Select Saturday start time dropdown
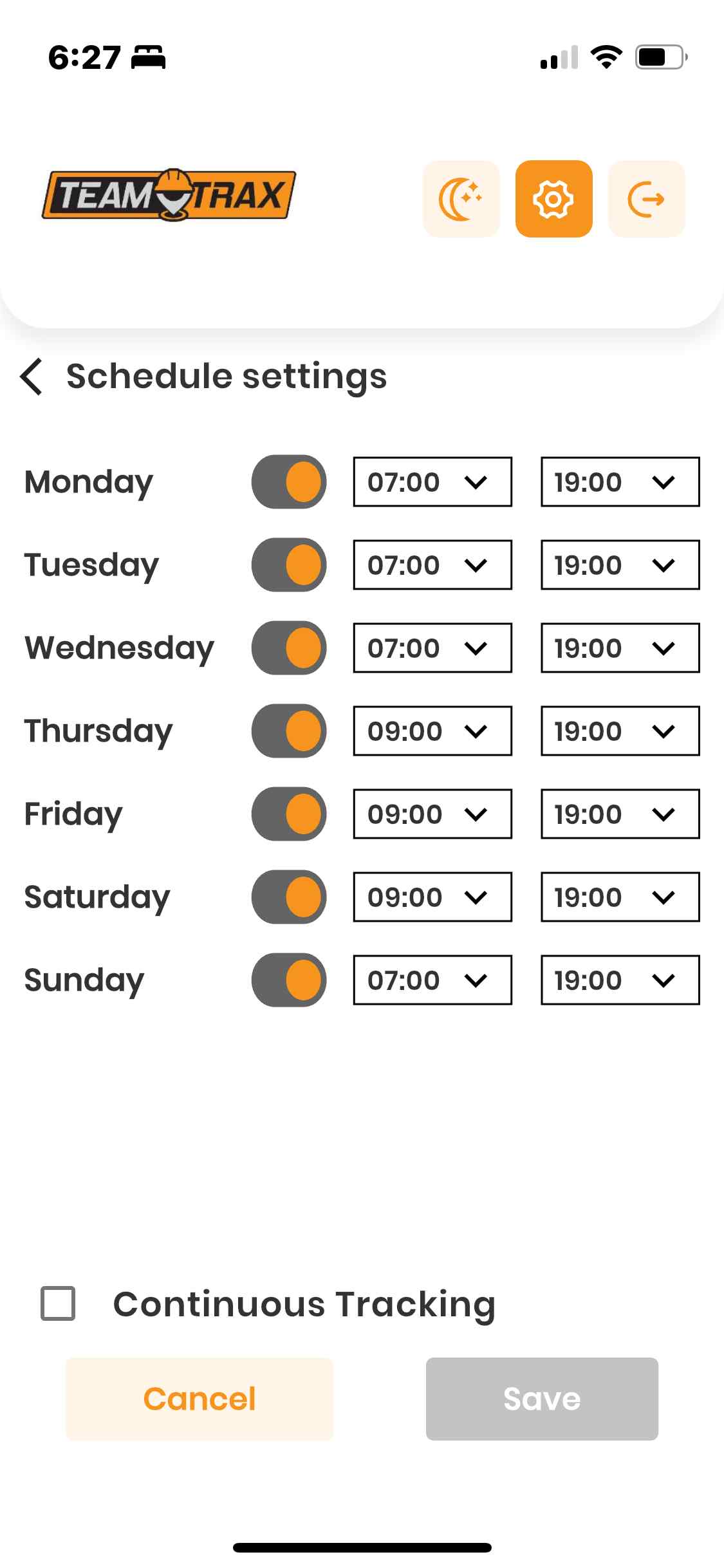This screenshot has height=1568, width=724. point(432,897)
